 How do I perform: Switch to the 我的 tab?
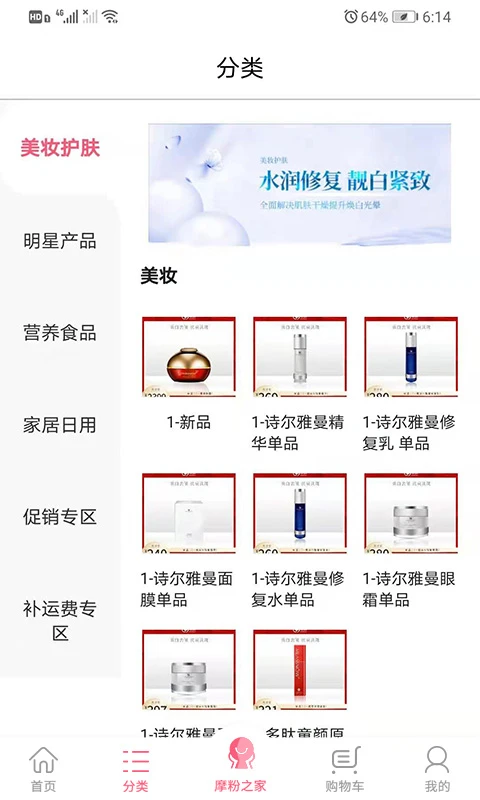[437, 769]
